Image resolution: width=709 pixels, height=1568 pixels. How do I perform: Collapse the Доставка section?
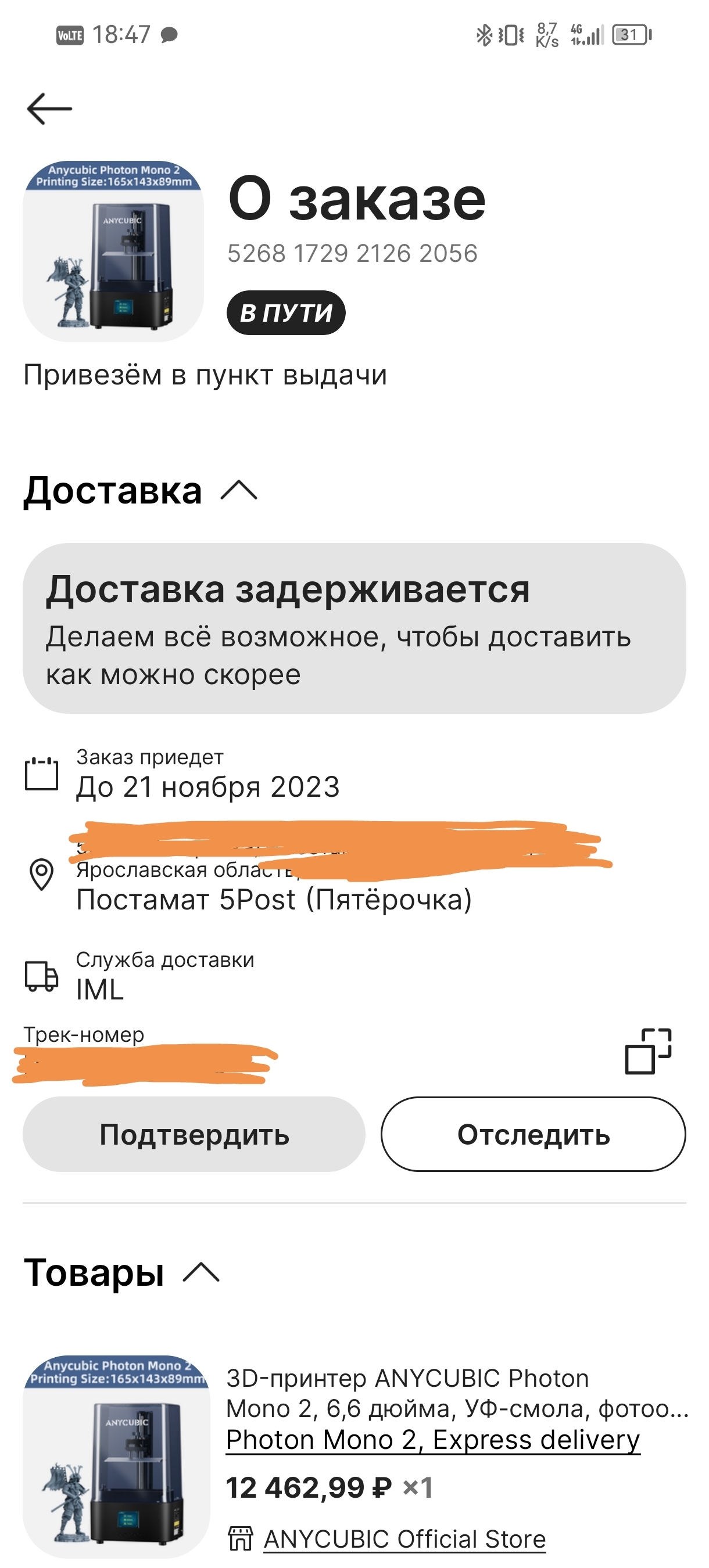pyautogui.click(x=239, y=490)
